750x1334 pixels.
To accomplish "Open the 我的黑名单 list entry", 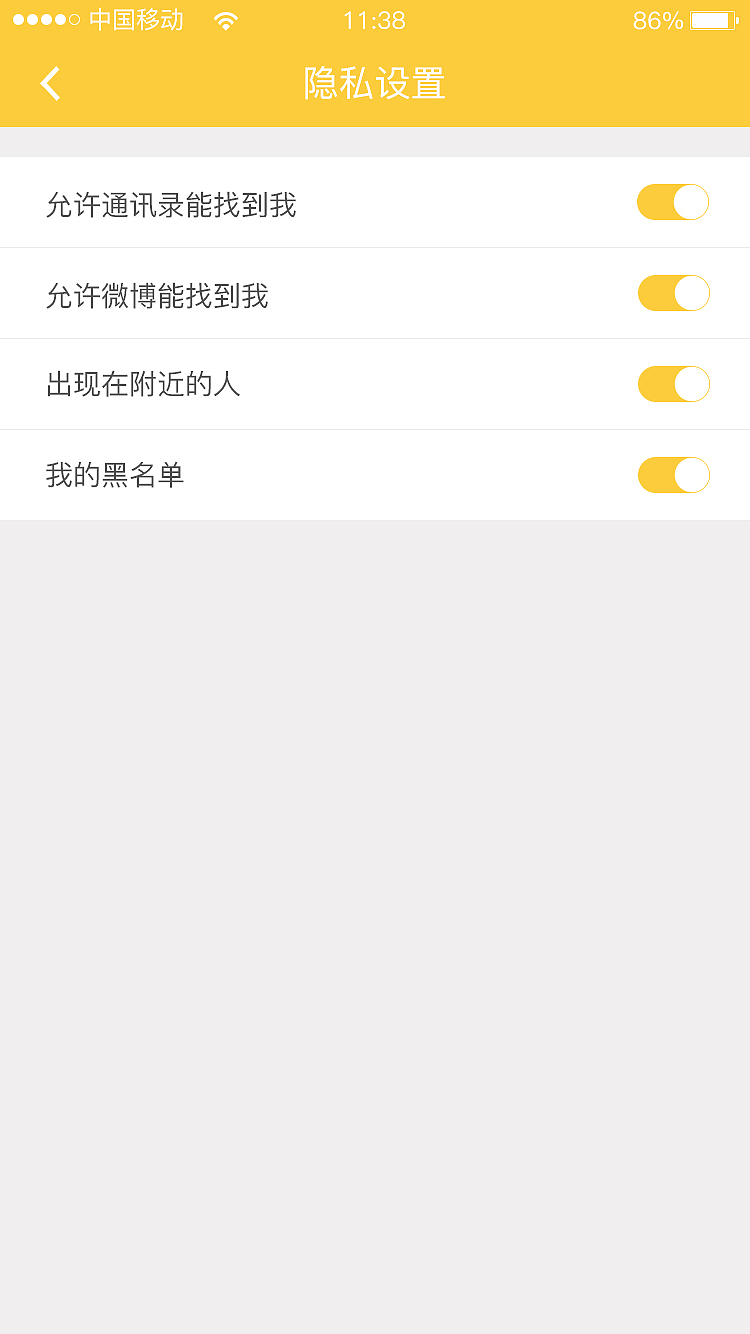I will pos(116,475).
